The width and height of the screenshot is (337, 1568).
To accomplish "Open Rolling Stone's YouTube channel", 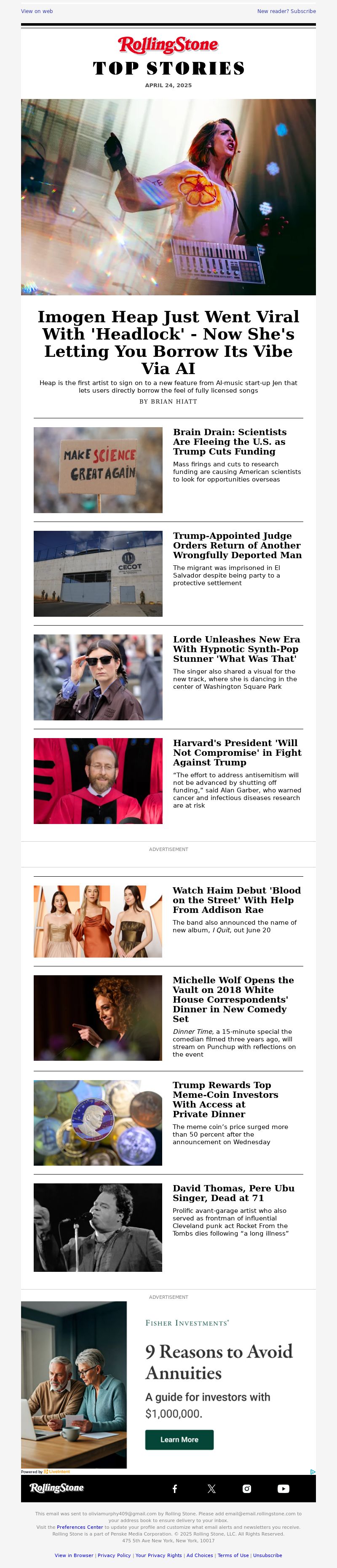I will point(284,1488).
